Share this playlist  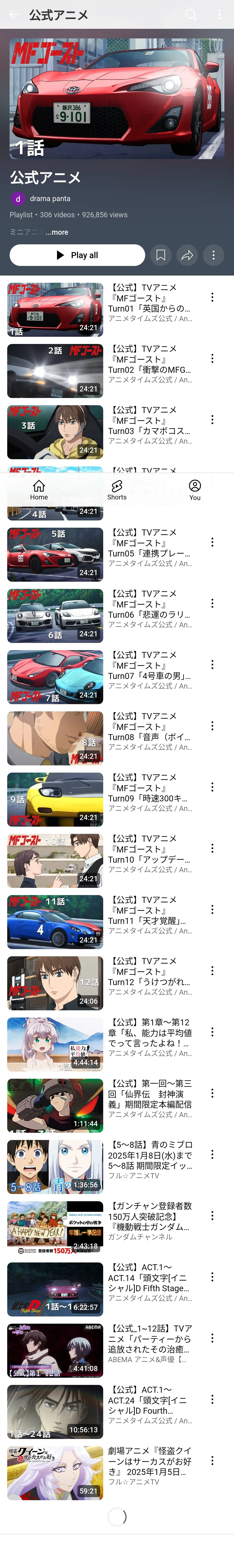(x=187, y=255)
